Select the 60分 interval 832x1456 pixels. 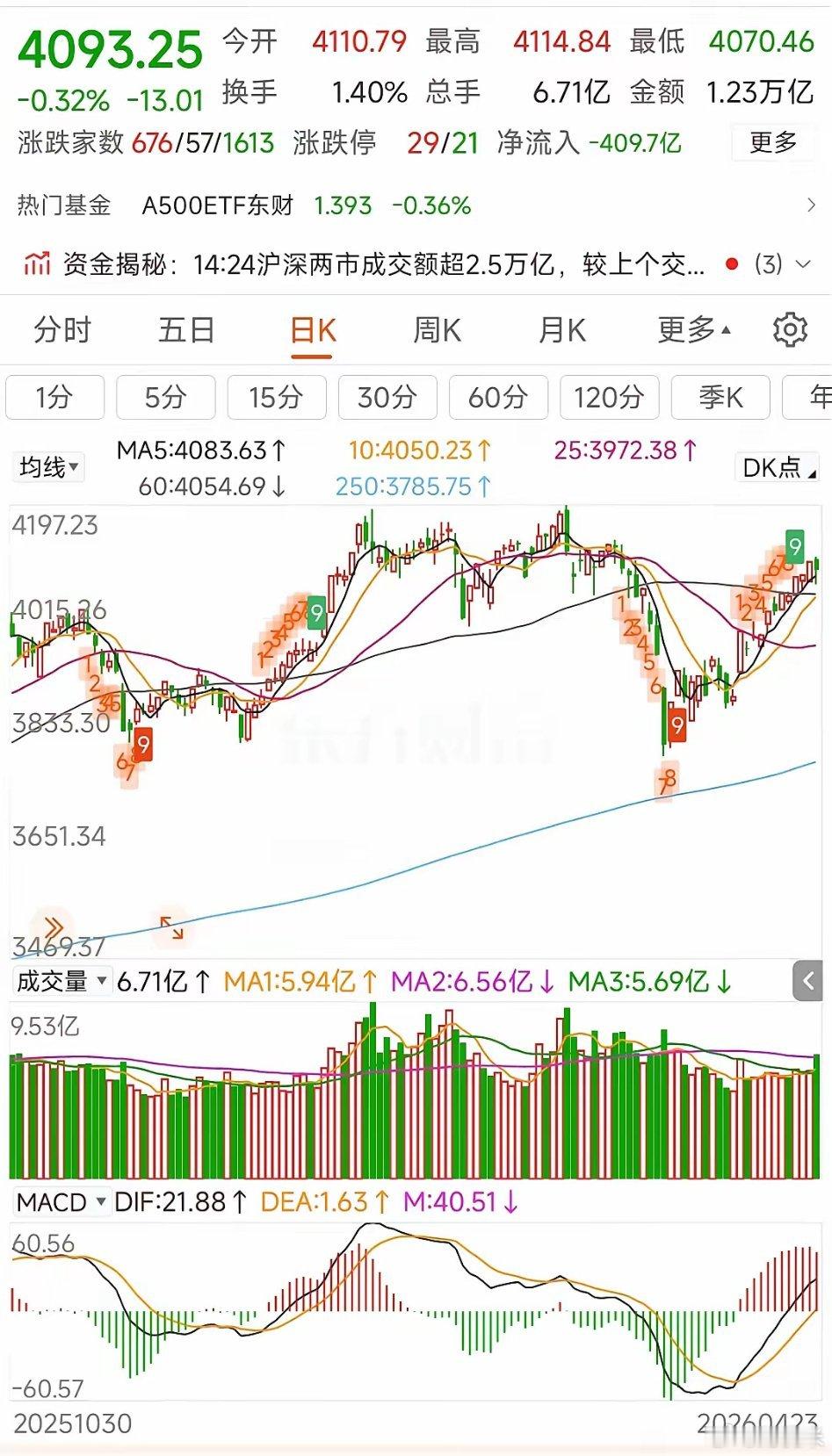coord(498,397)
